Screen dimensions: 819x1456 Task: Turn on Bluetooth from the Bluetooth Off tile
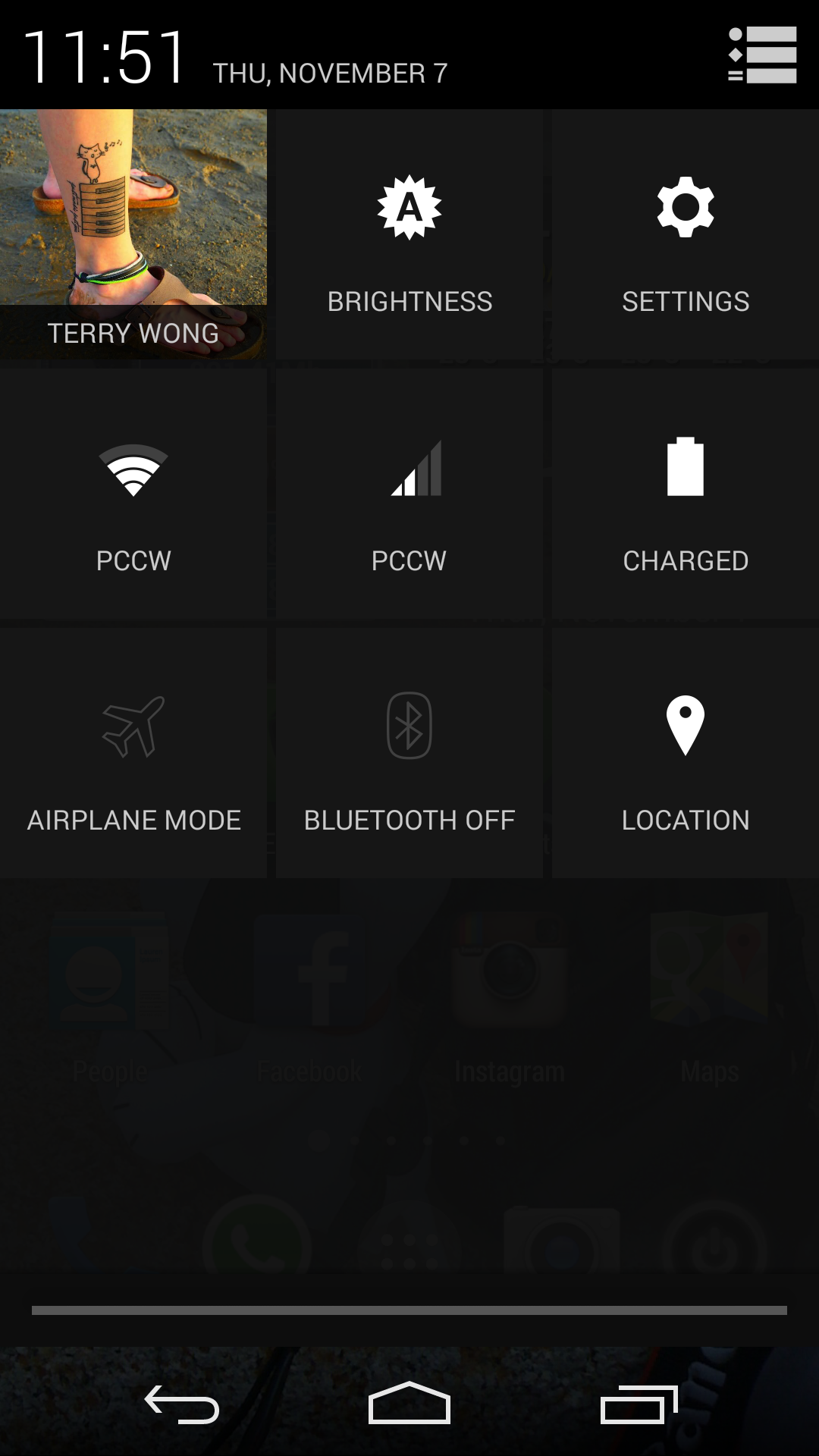409,753
